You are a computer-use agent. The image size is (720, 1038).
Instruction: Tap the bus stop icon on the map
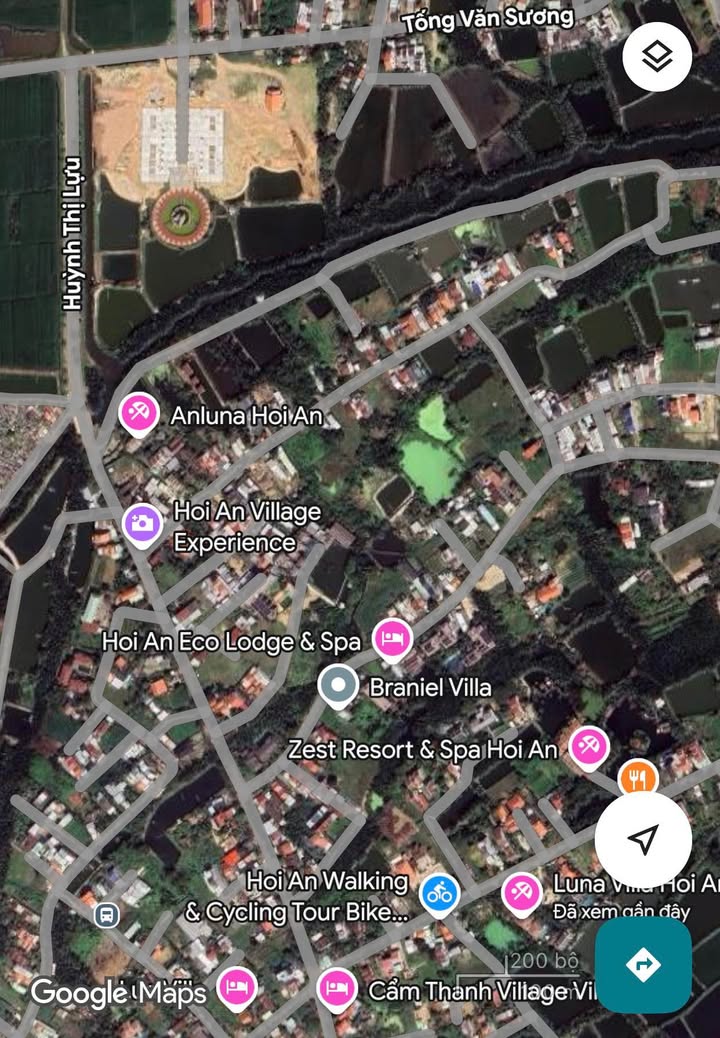(106, 913)
